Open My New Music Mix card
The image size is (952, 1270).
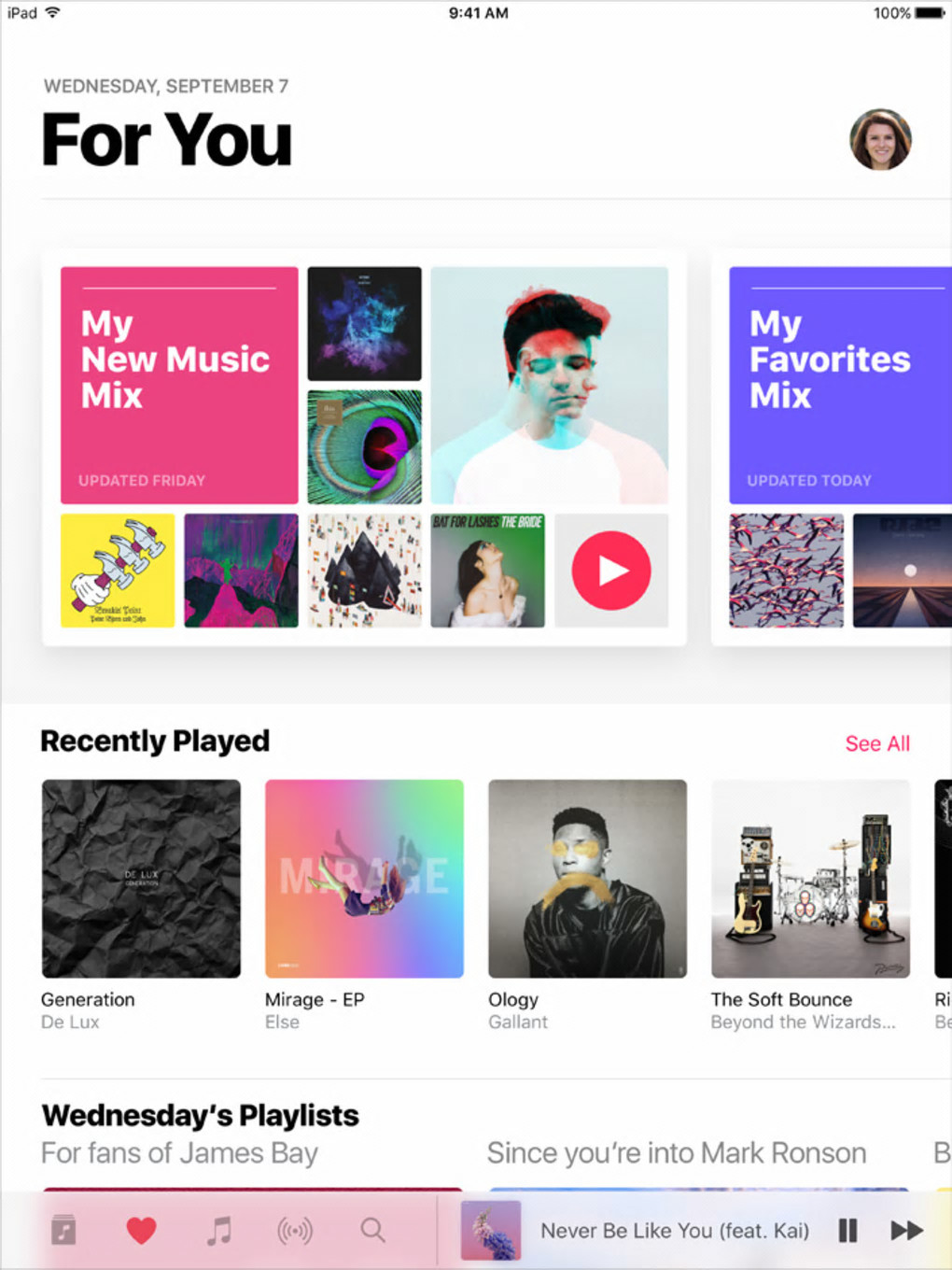pos(179,385)
